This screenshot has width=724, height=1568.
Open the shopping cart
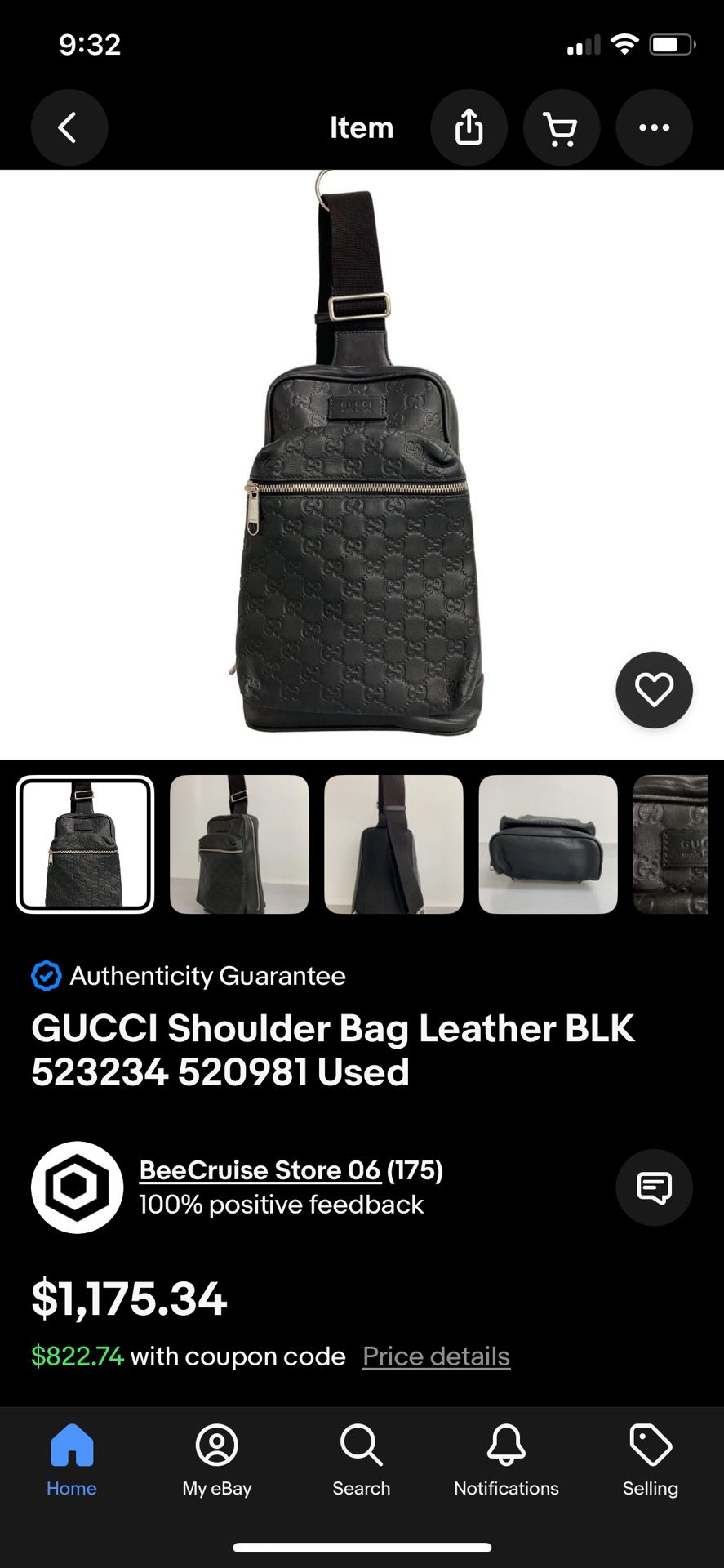point(562,127)
